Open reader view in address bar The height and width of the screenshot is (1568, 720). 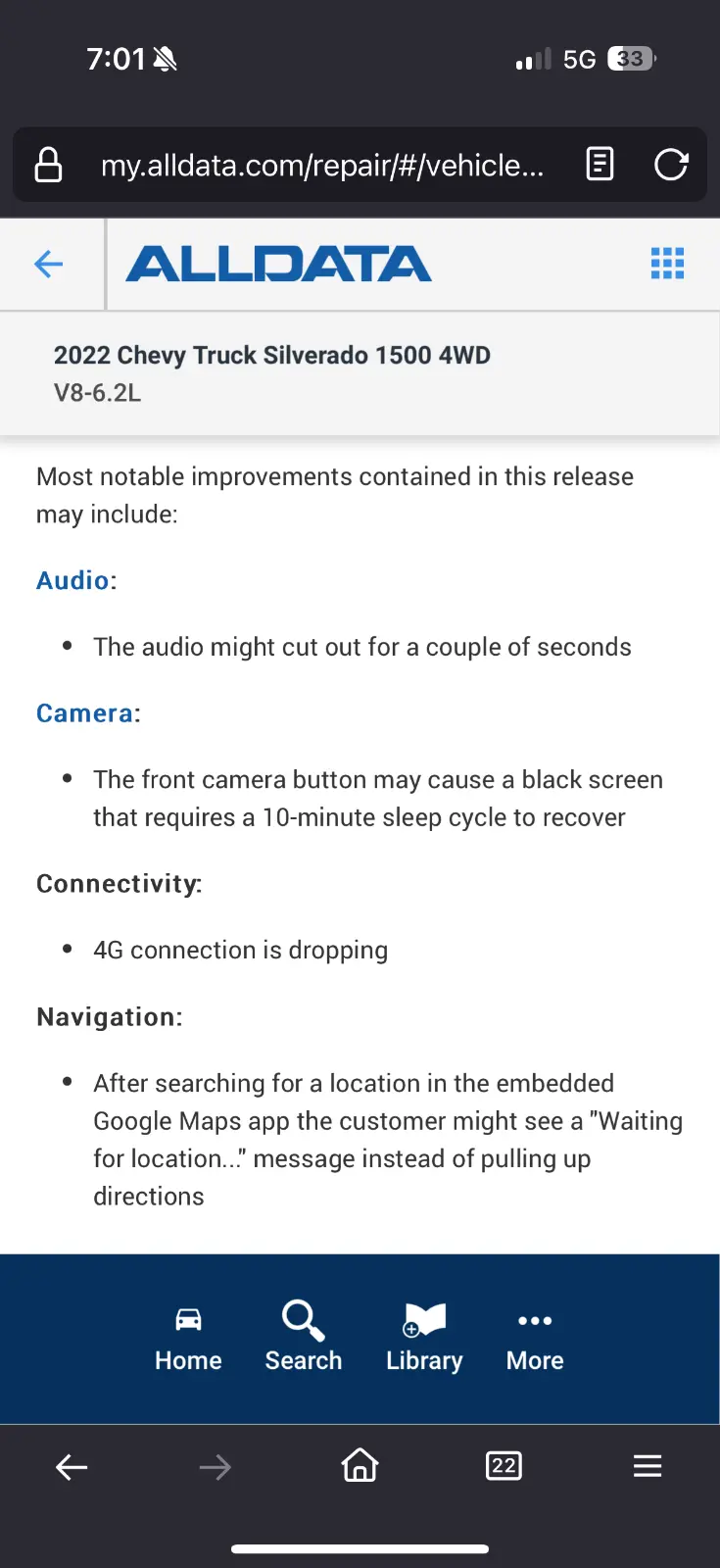pos(600,164)
